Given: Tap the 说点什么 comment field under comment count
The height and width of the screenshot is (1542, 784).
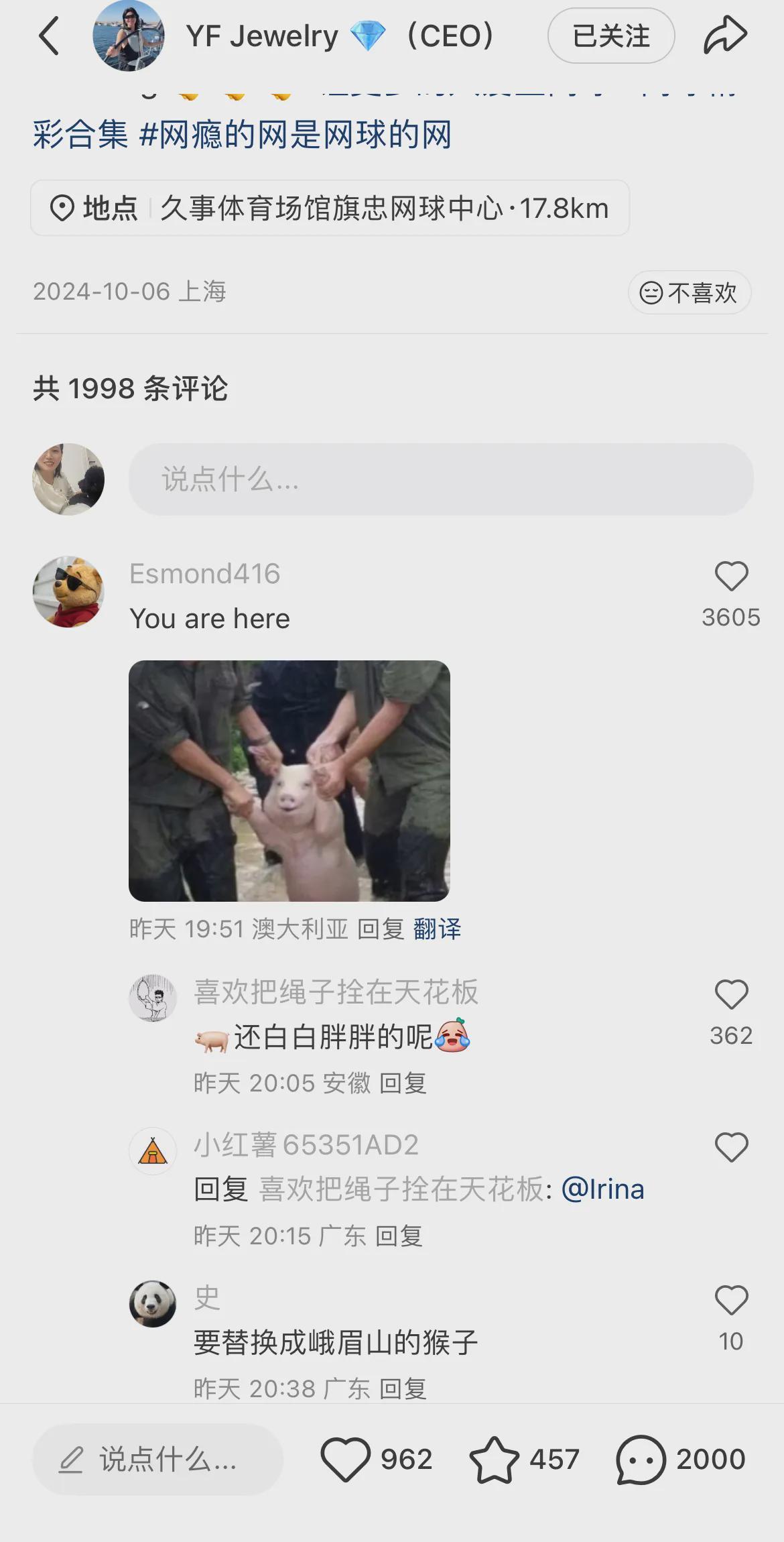Looking at the screenshot, I should tap(441, 479).
